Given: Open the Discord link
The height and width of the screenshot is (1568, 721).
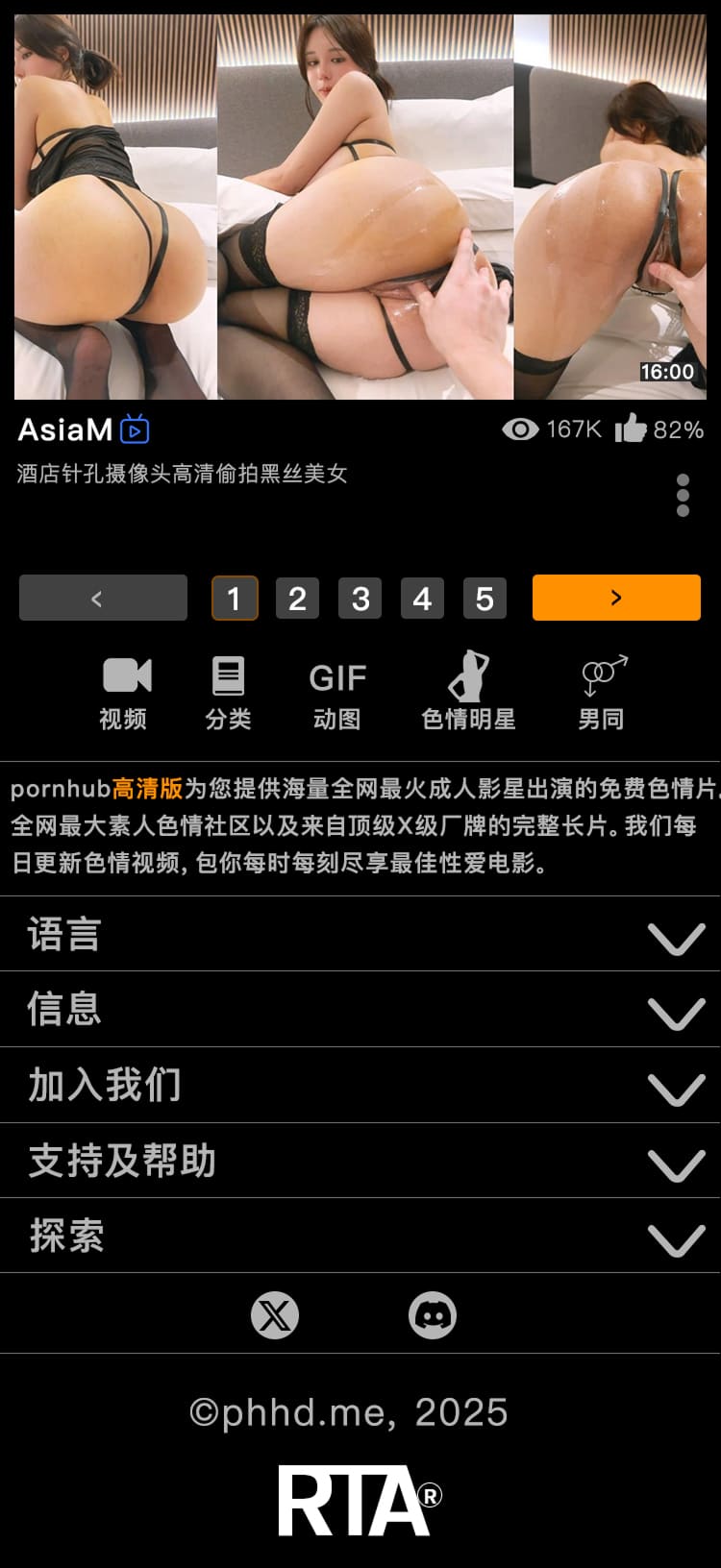Looking at the screenshot, I should pos(433,1315).
